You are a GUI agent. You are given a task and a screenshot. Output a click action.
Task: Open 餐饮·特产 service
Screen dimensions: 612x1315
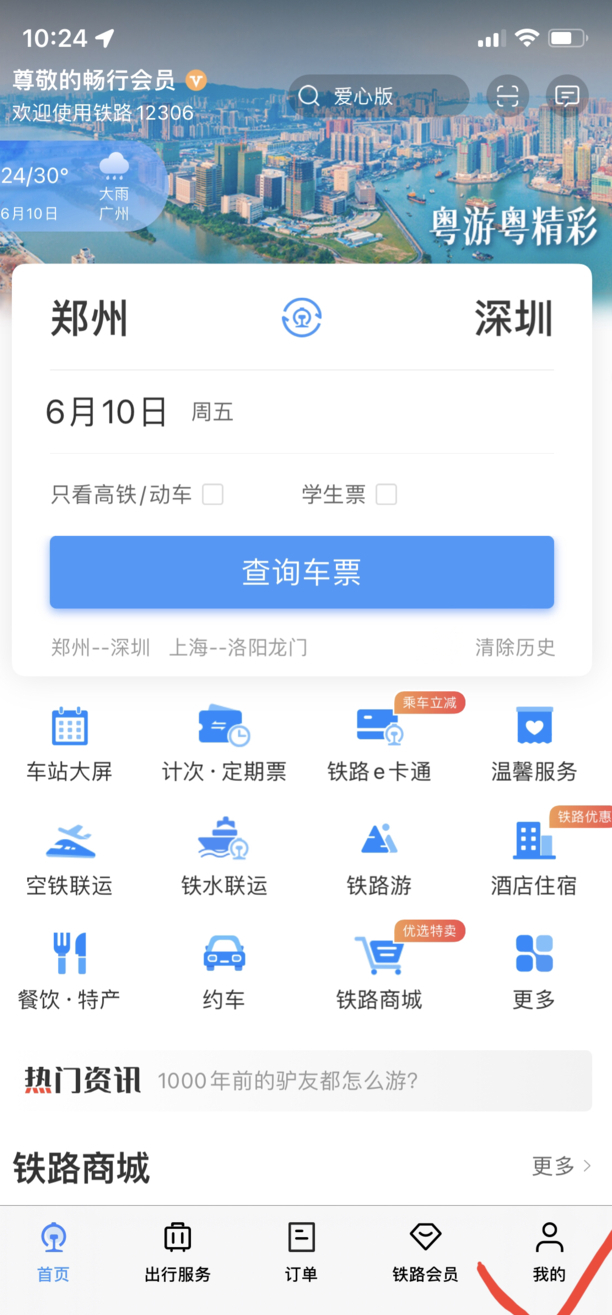tap(69, 970)
